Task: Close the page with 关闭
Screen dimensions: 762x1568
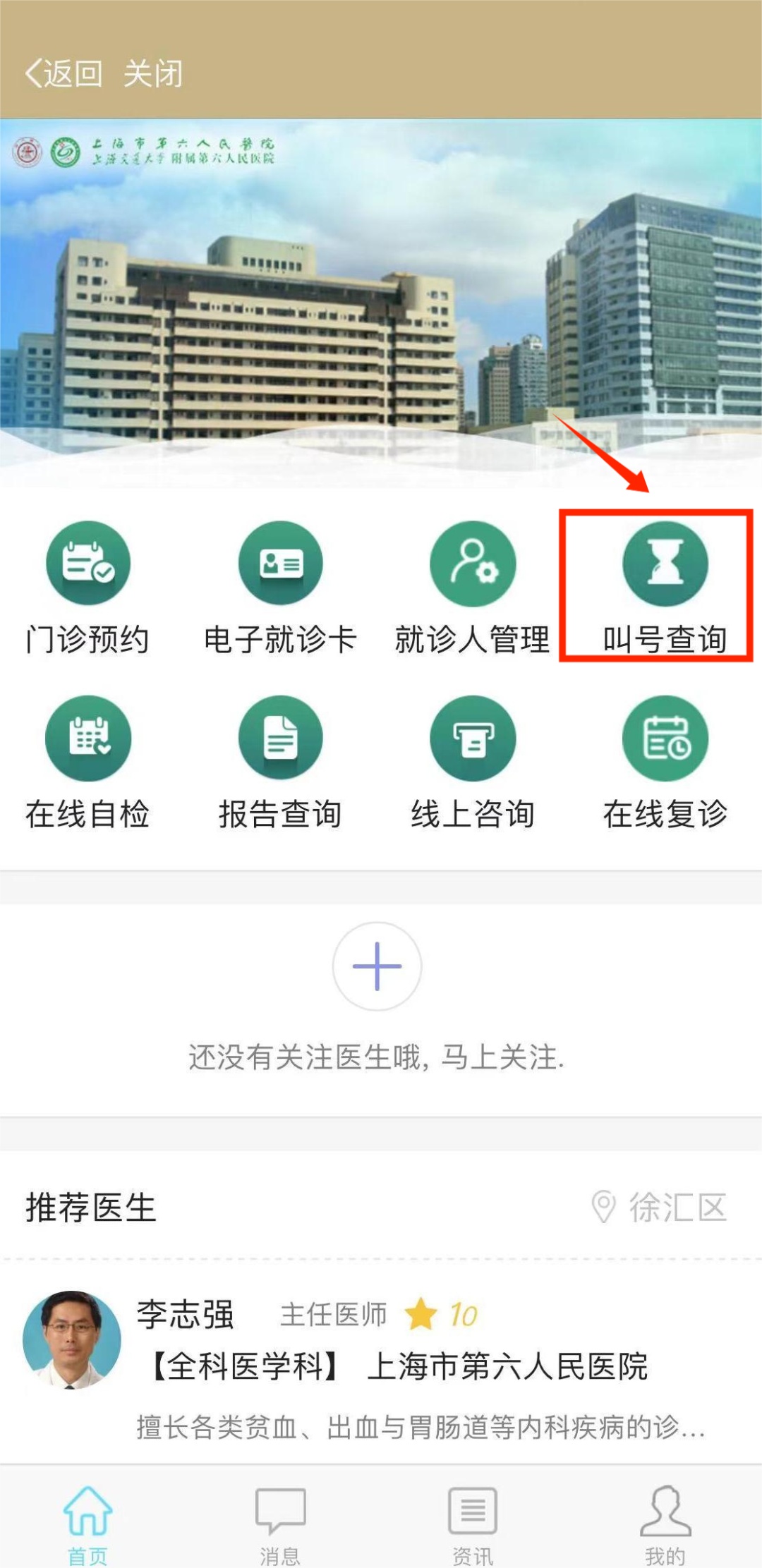Action: point(153,73)
